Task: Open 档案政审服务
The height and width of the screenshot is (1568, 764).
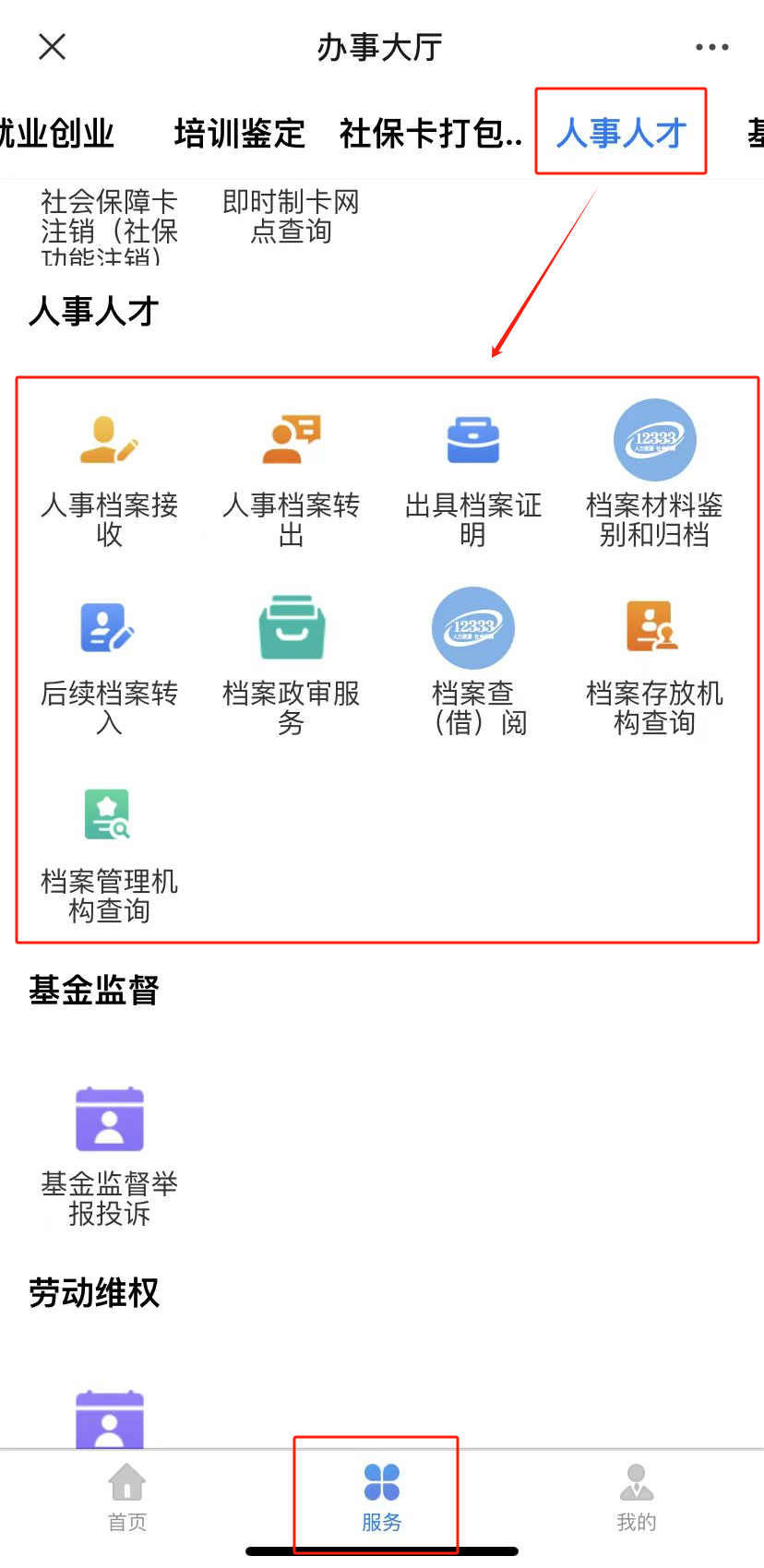Action: click(x=291, y=665)
